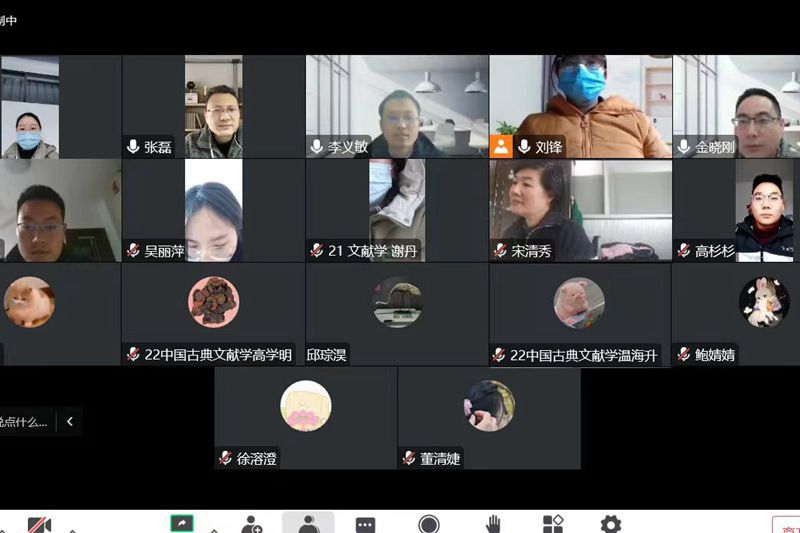Viewport: 800px width, 533px height.
Task: Collapse the chat input arrow
Action: pyautogui.click(x=69, y=422)
